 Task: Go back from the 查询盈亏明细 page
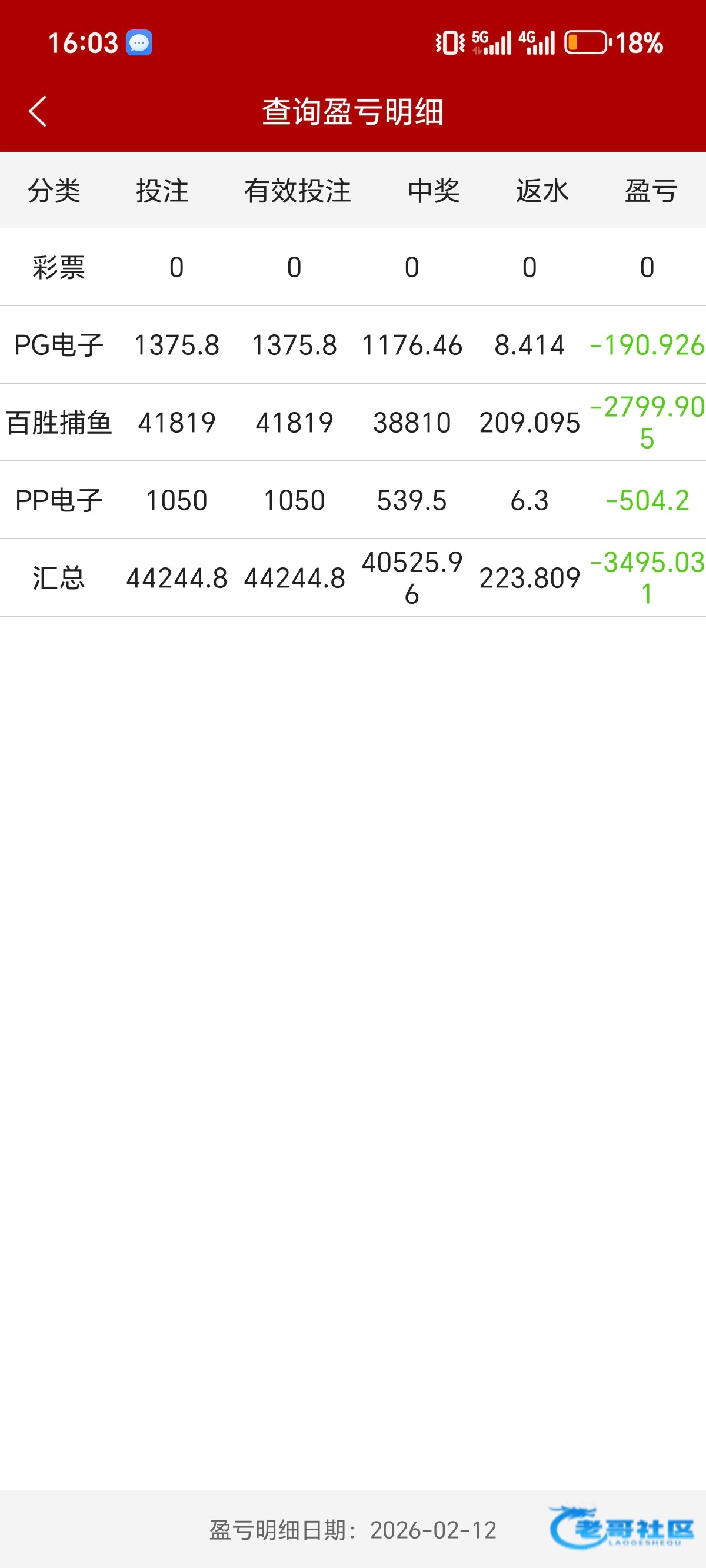tap(38, 112)
